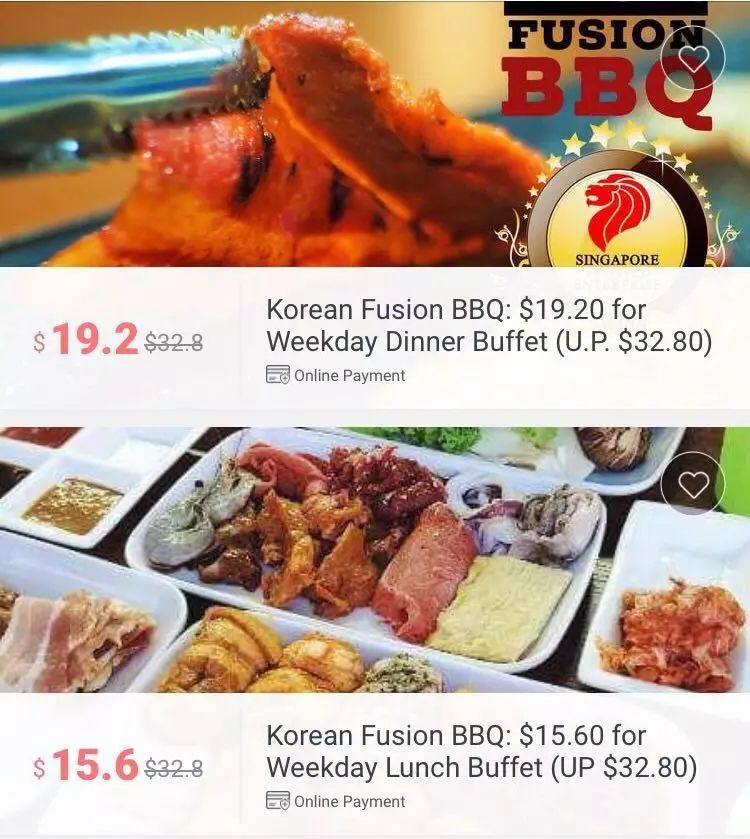Click the gold star decoration above Singapore badge

click(x=602, y=132)
